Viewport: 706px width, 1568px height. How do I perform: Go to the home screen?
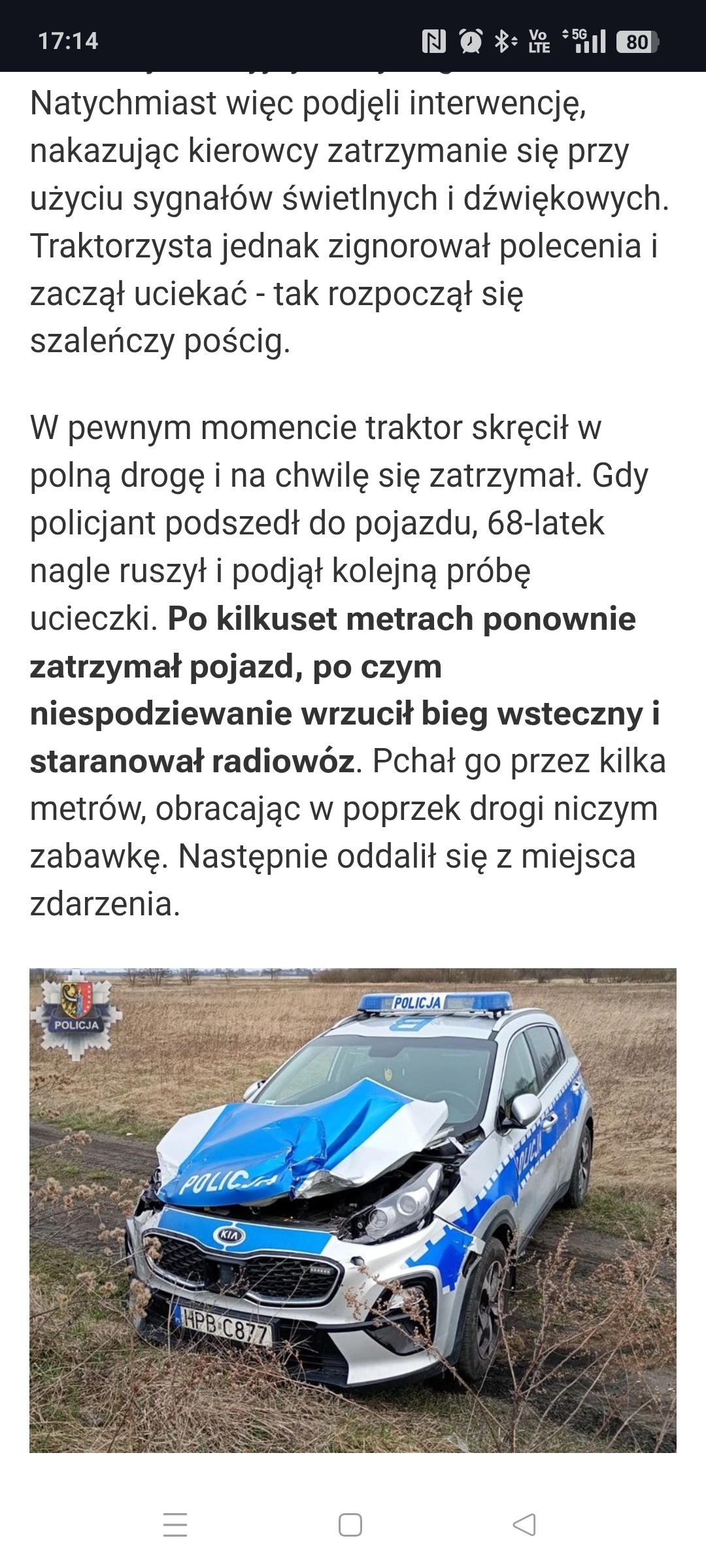(x=350, y=1525)
